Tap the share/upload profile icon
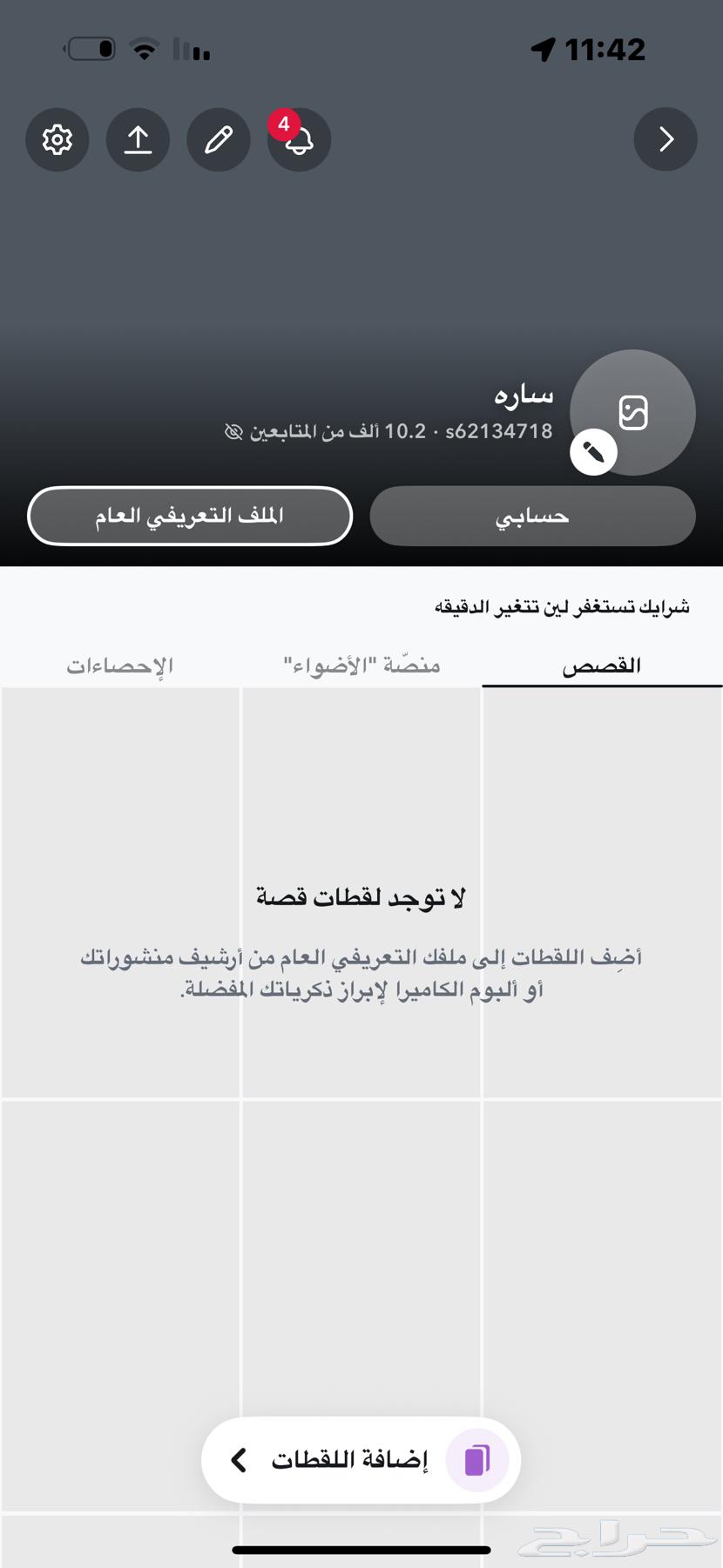The image size is (723, 1568). pyautogui.click(x=138, y=139)
